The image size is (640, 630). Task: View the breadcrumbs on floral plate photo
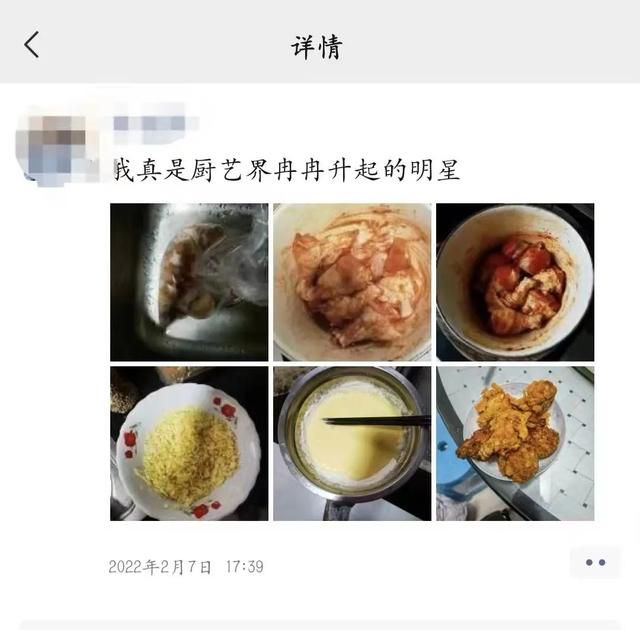pos(189,443)
